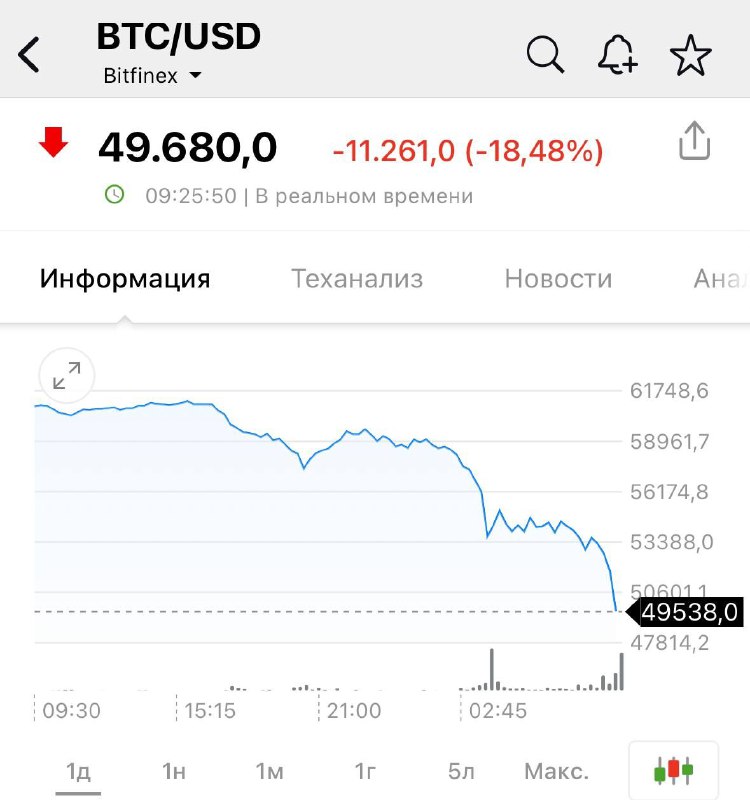
Task: Select the Информация tab
Action: coord(125,278)
